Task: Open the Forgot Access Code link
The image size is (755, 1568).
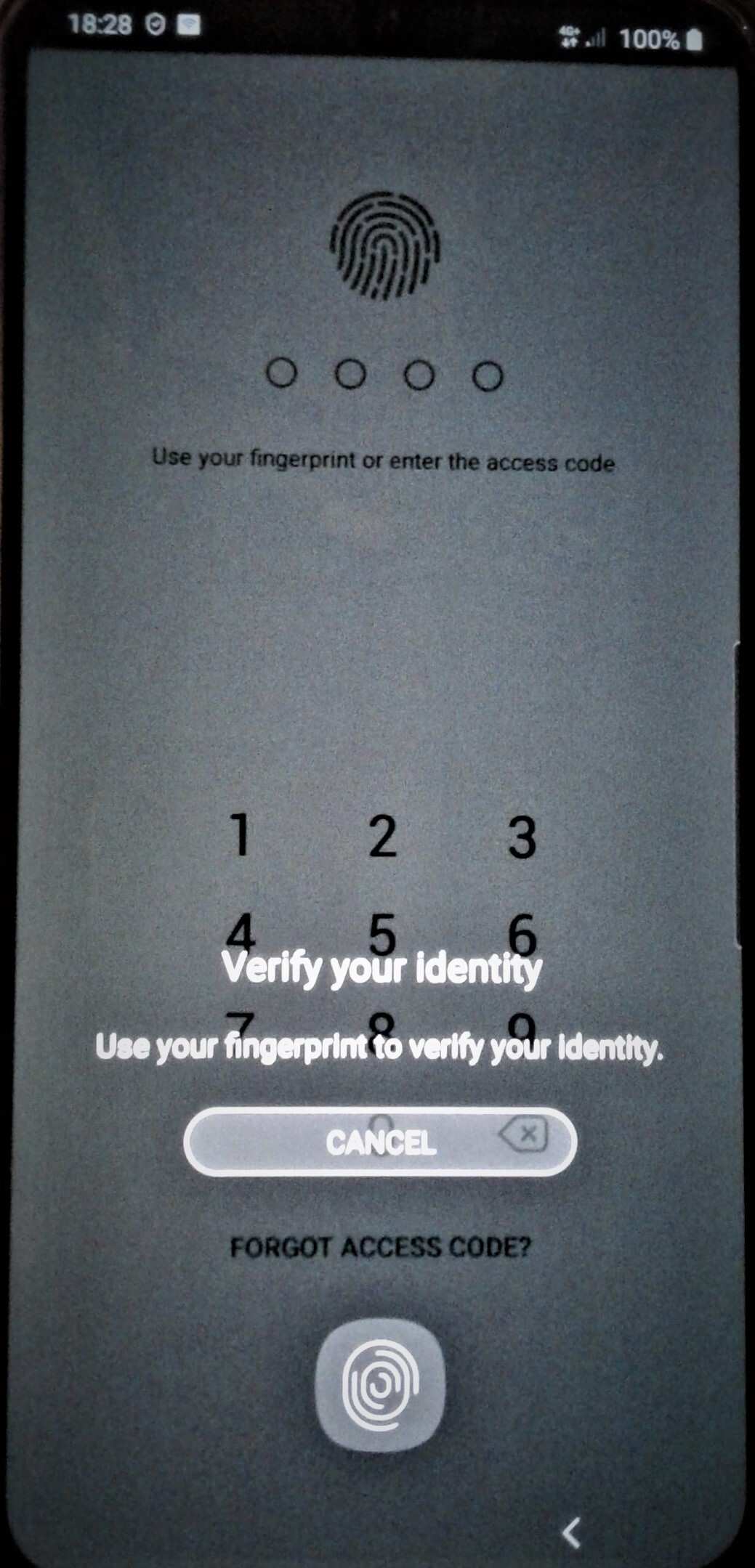Action: click(381, 1247)
